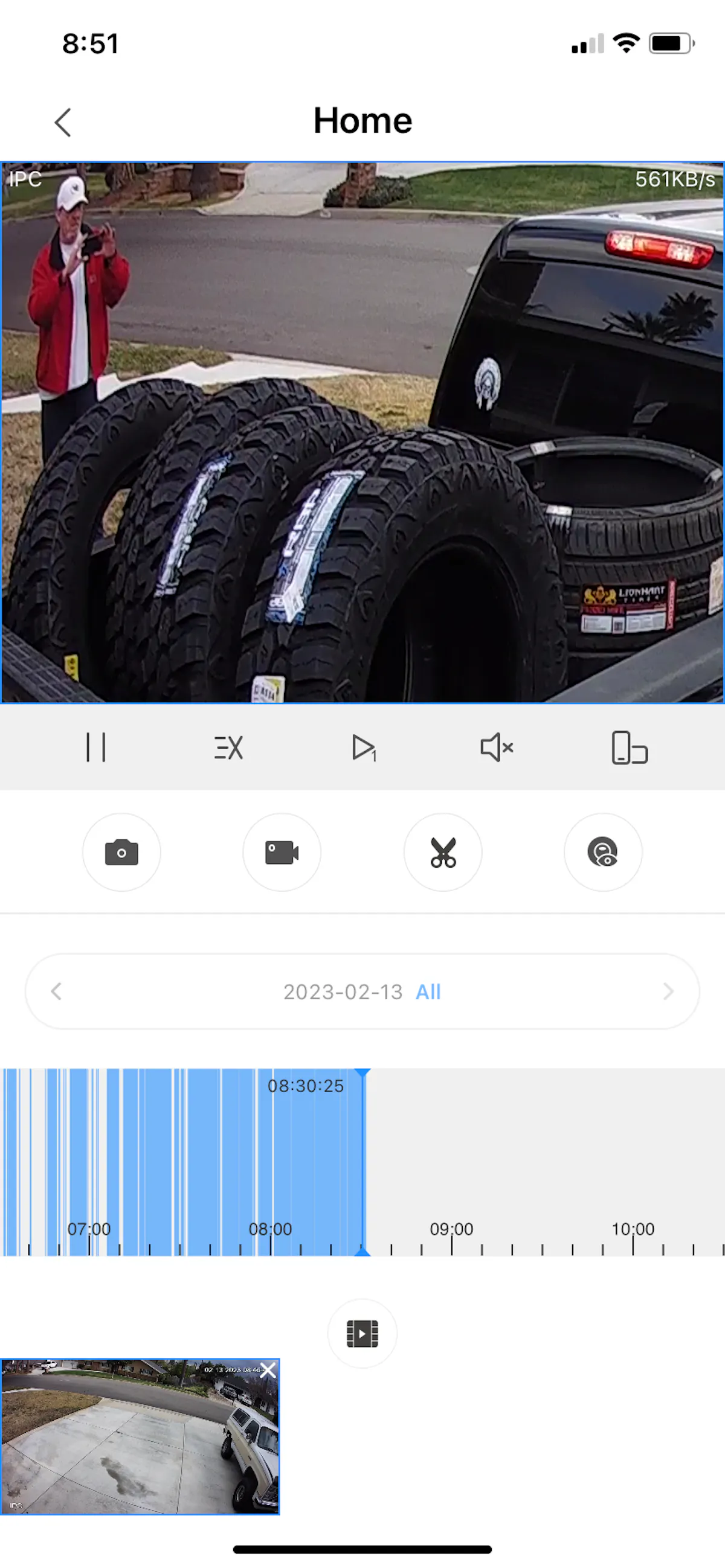Start recording with the video camera icon

pos(282,852)
